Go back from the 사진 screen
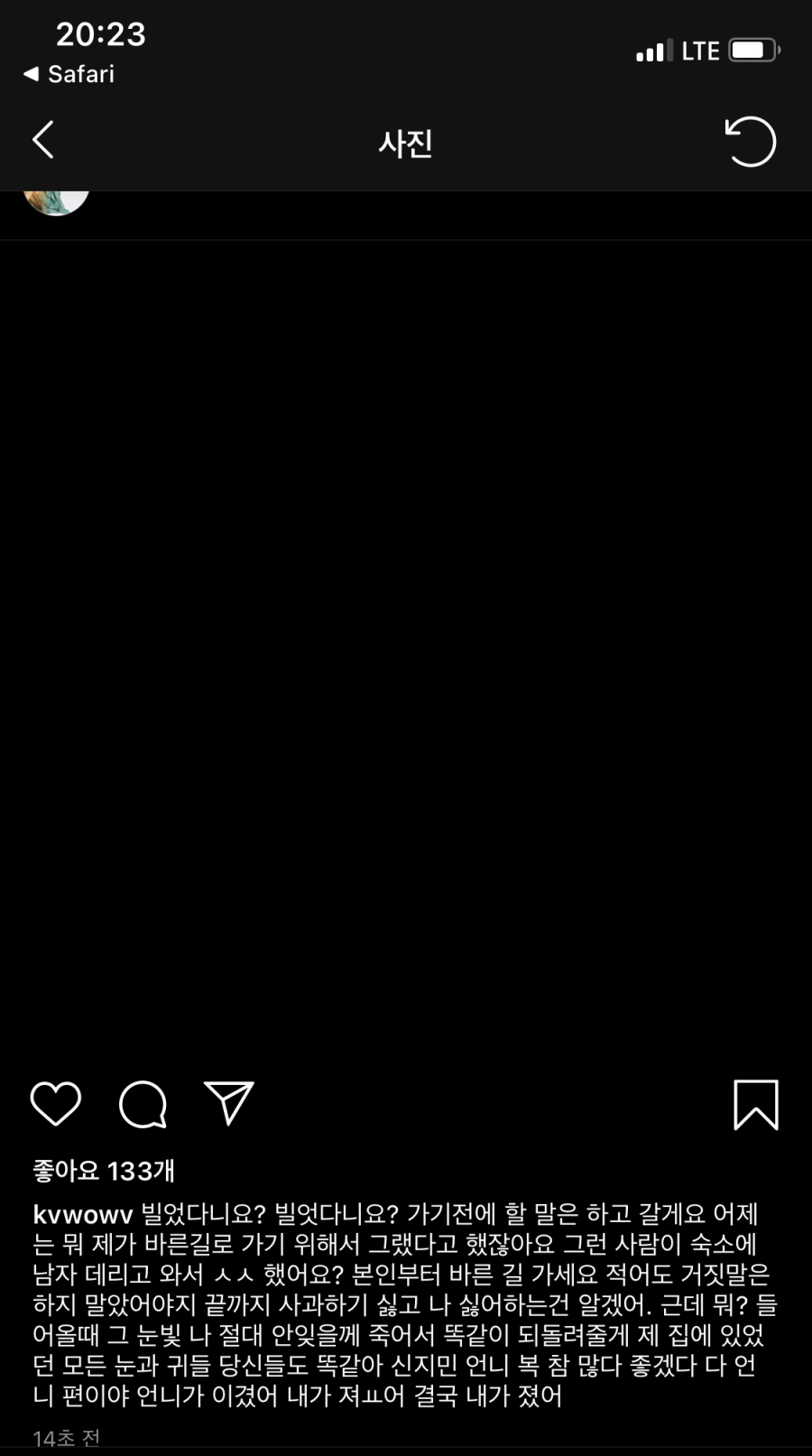The width and height of the screenshot is (812, 1456). click(x=43, y=140)
